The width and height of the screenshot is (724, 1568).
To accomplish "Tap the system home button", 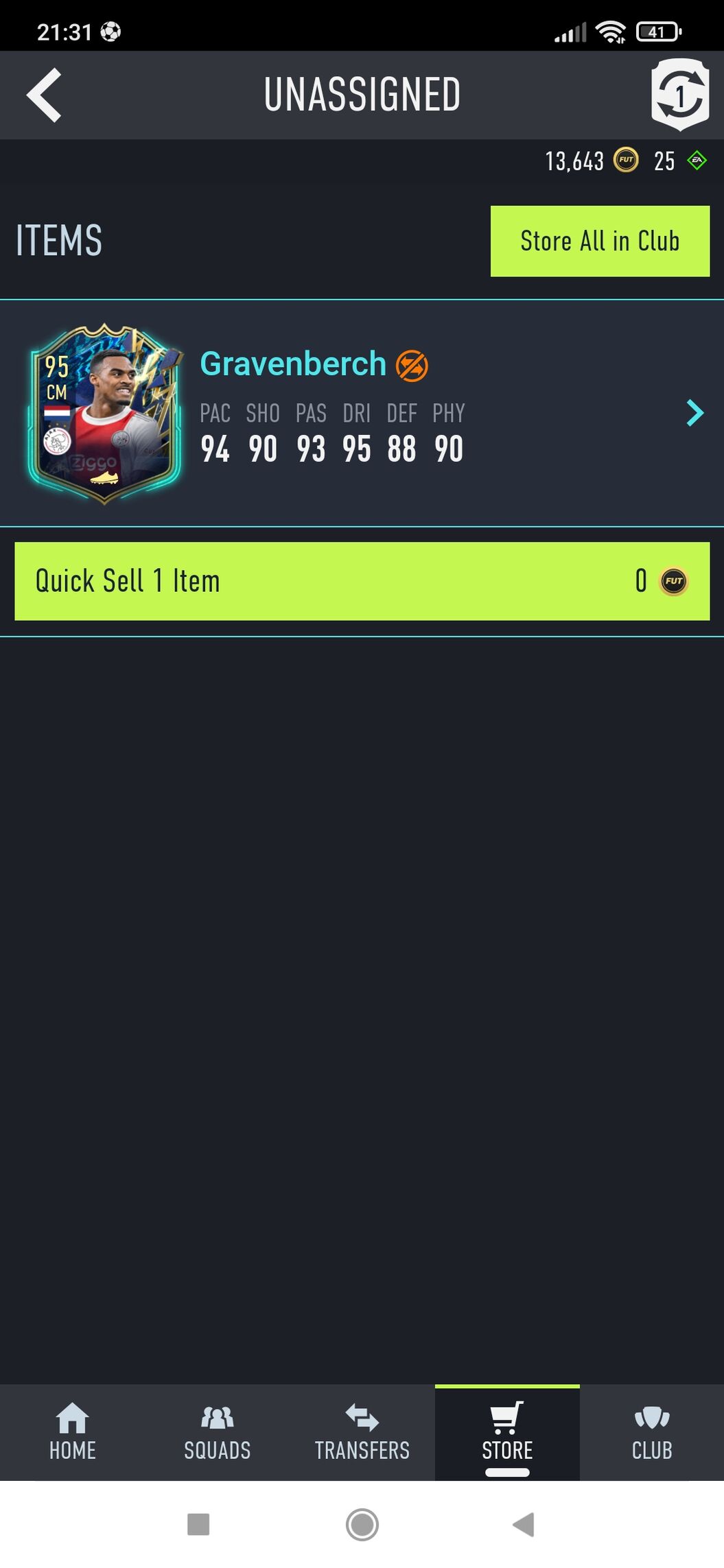I will pos(362,1525).
